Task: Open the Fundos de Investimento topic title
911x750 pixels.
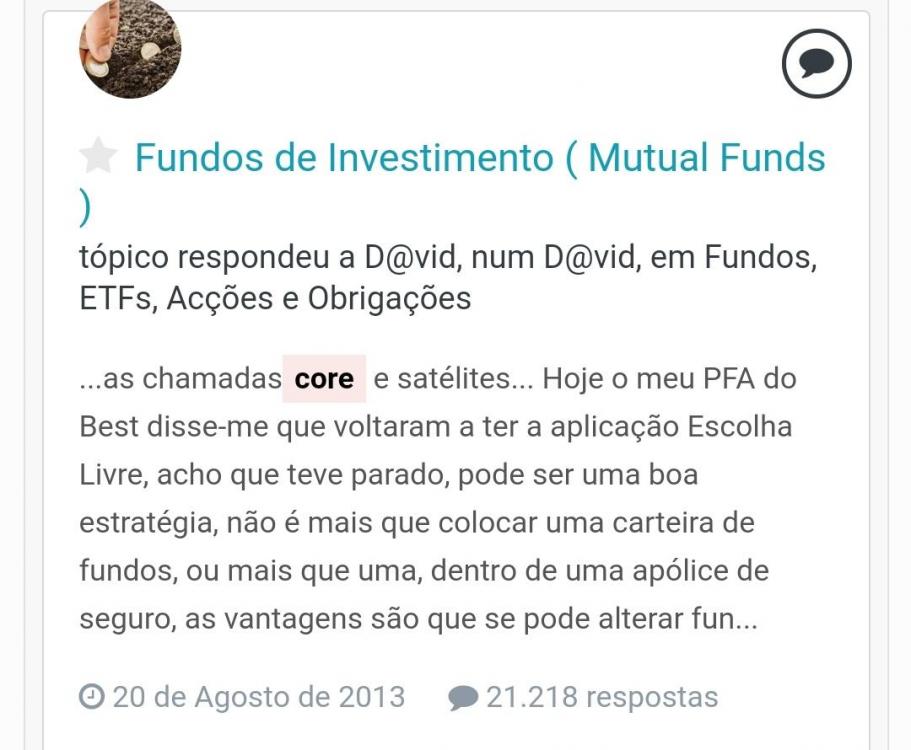Action: coord(480,158)
